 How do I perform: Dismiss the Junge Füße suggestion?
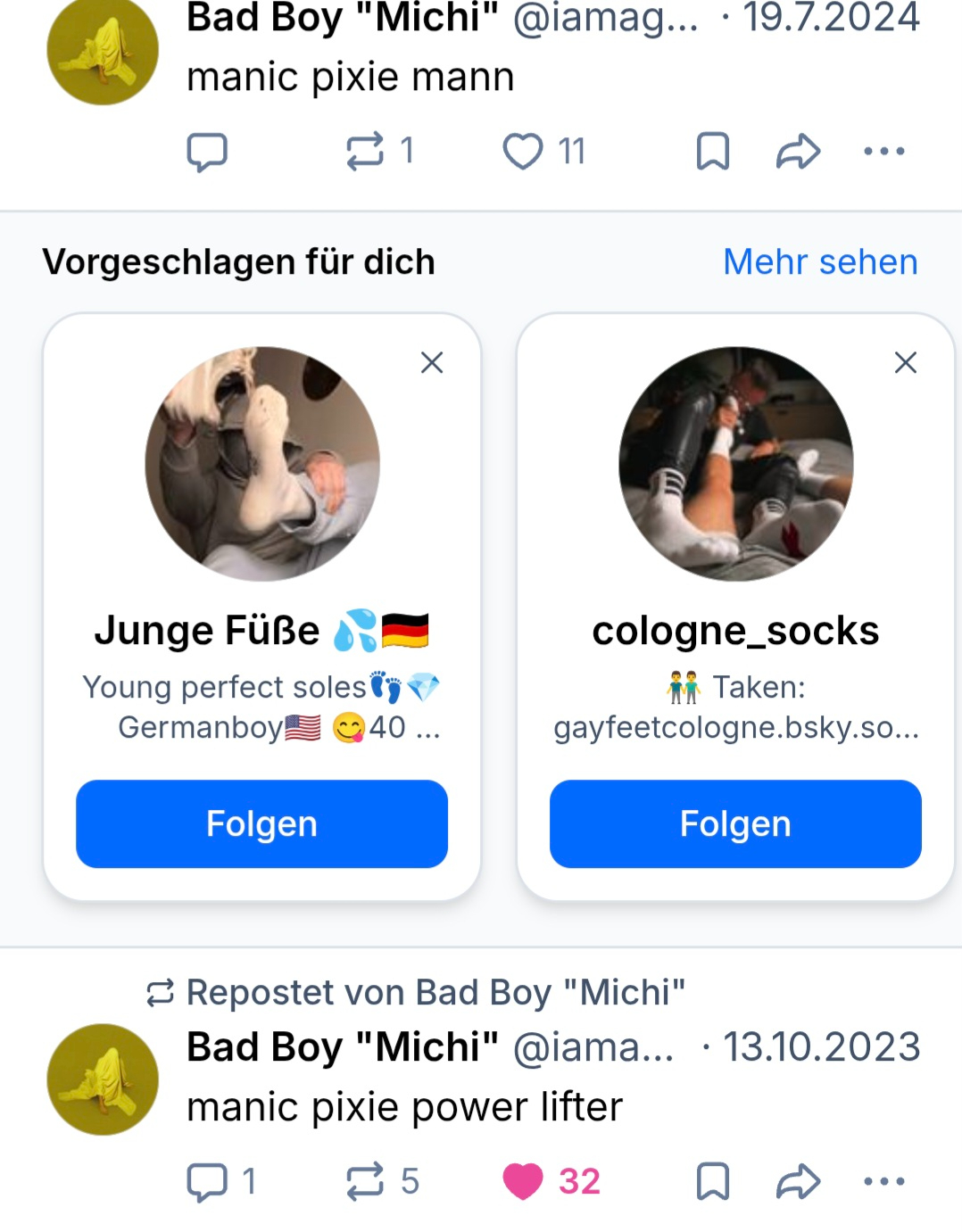pos(432,362)
